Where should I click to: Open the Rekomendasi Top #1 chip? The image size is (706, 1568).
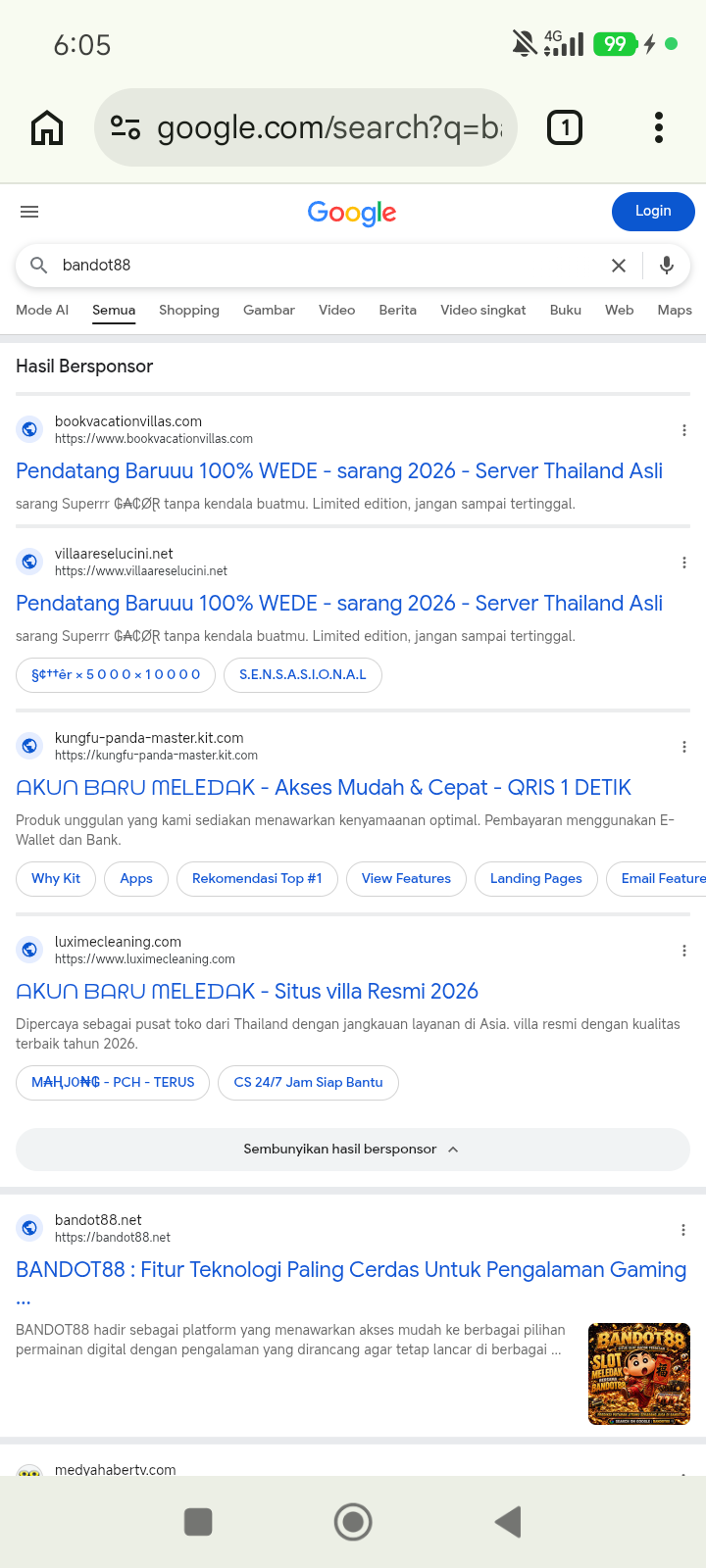(257, 879)
